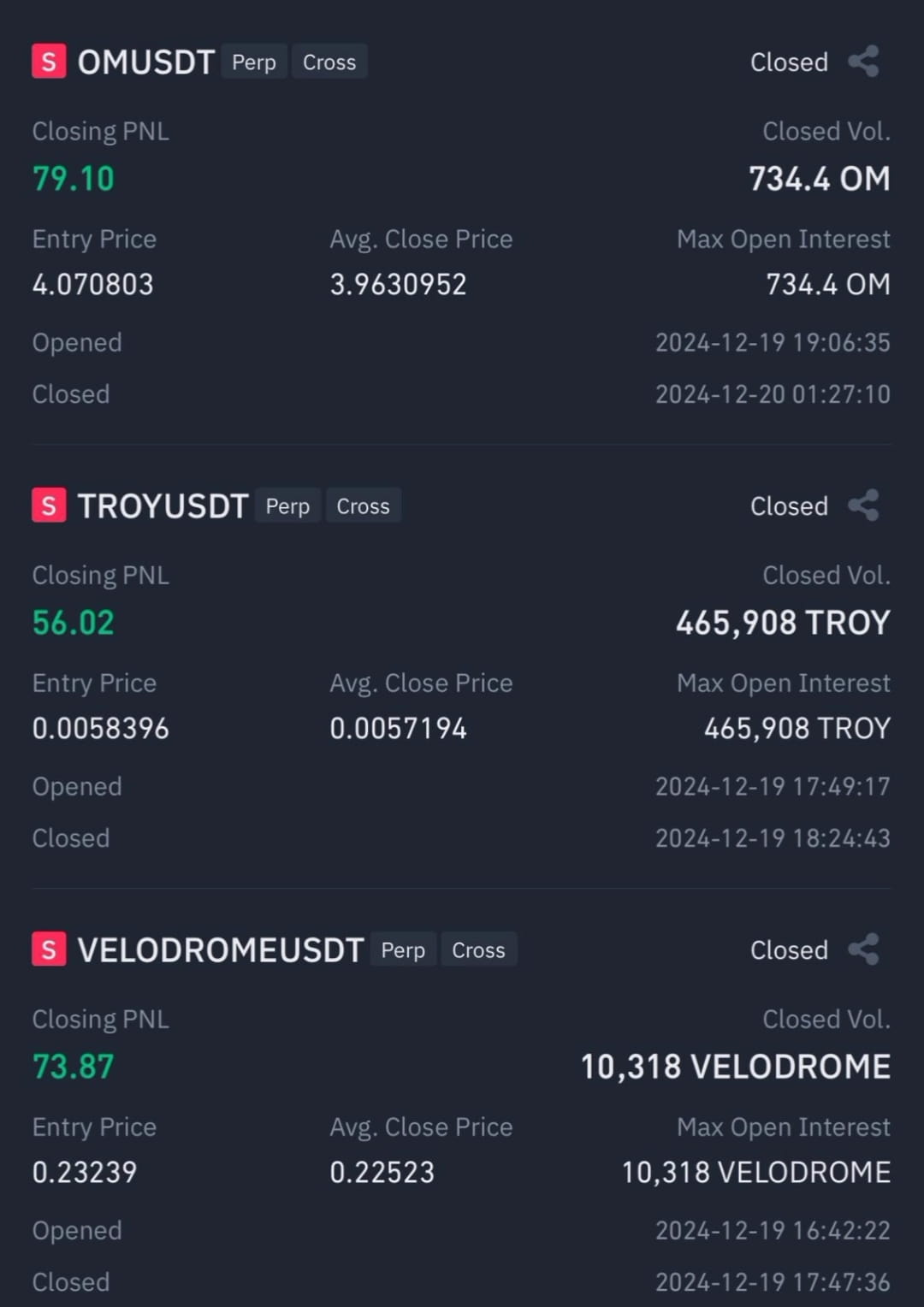The width and height of the screenshot is (924, 1307).
Task: Click the green 79.10 Closing PNL value
Action: (x=73, y=179)
